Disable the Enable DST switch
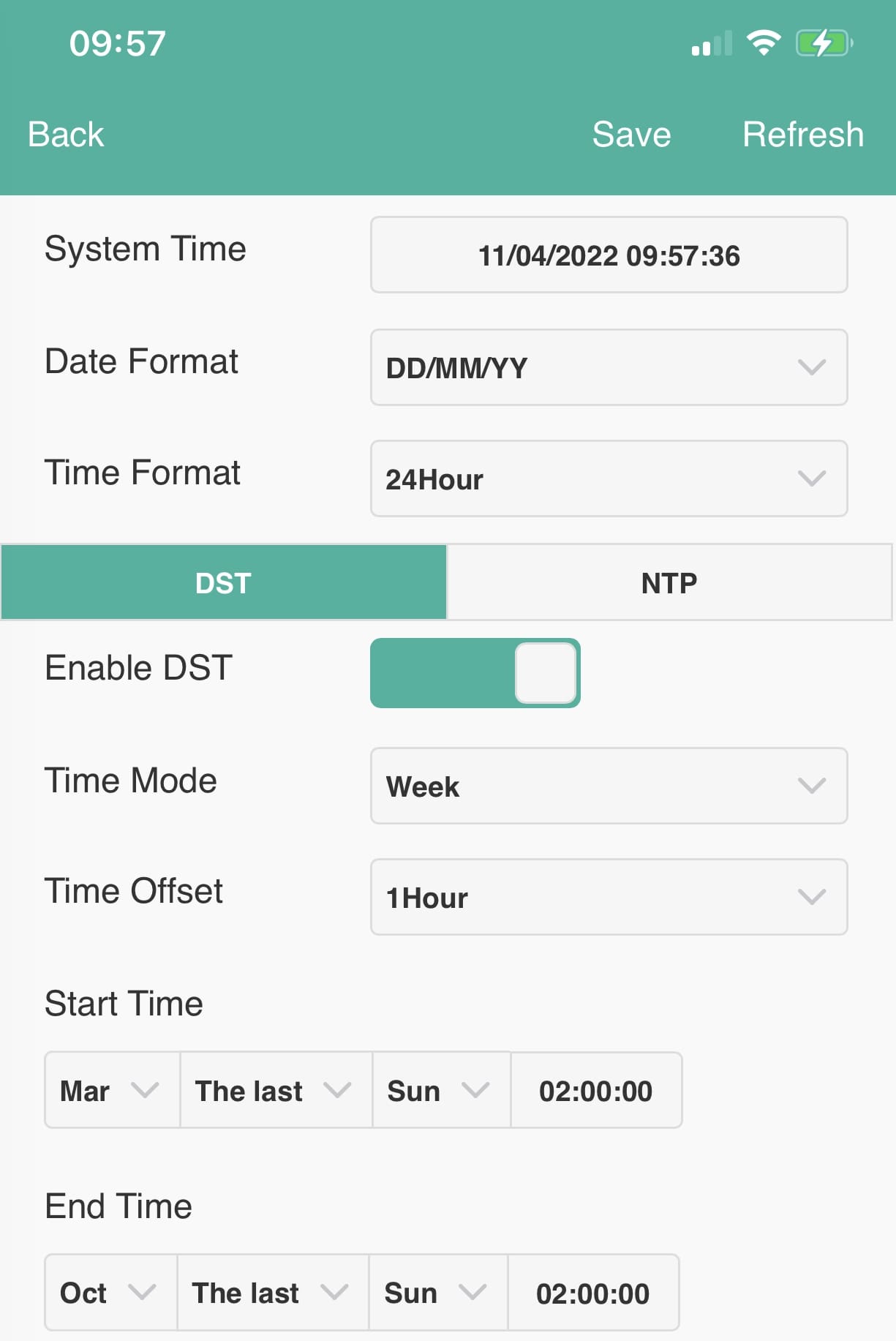Screen dimensions: 896x1341 (475, 673)
